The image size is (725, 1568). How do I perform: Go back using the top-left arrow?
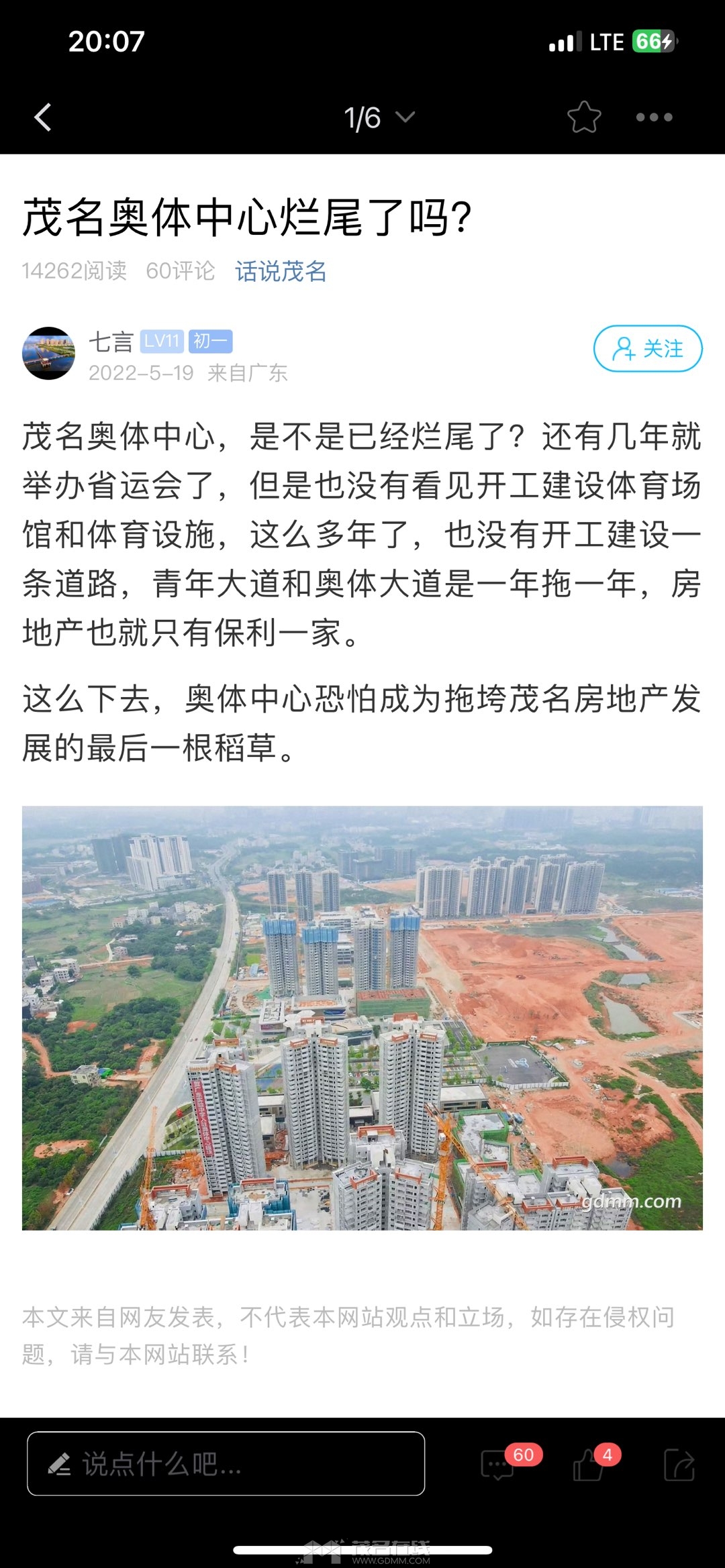43,117
